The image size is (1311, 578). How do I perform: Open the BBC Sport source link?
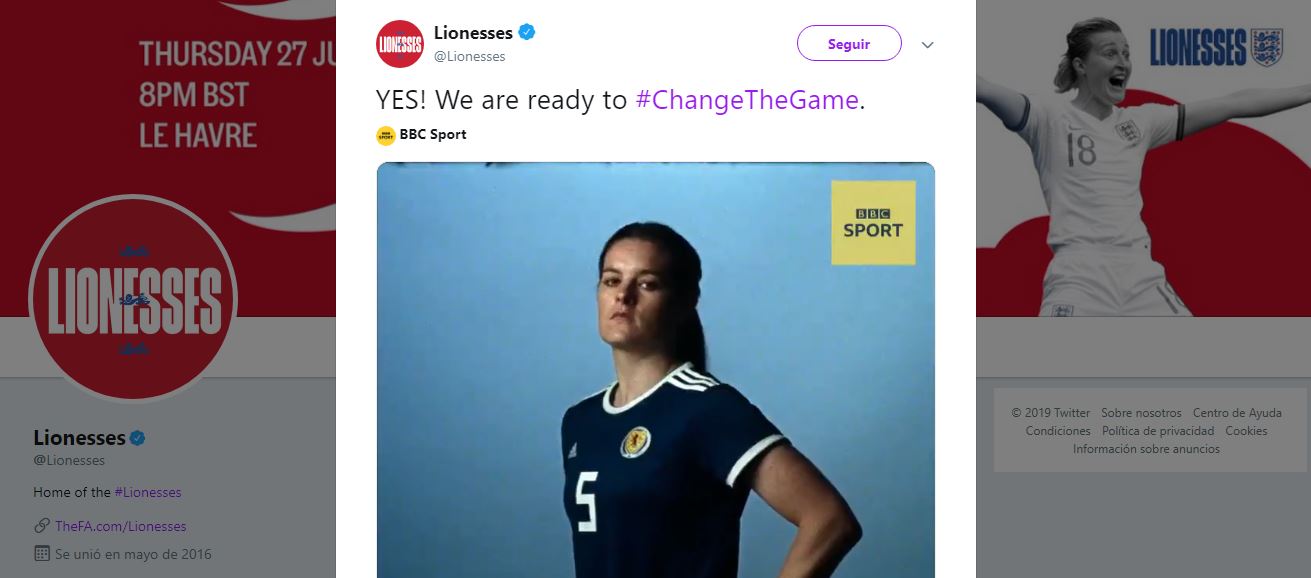click(432, 134)
